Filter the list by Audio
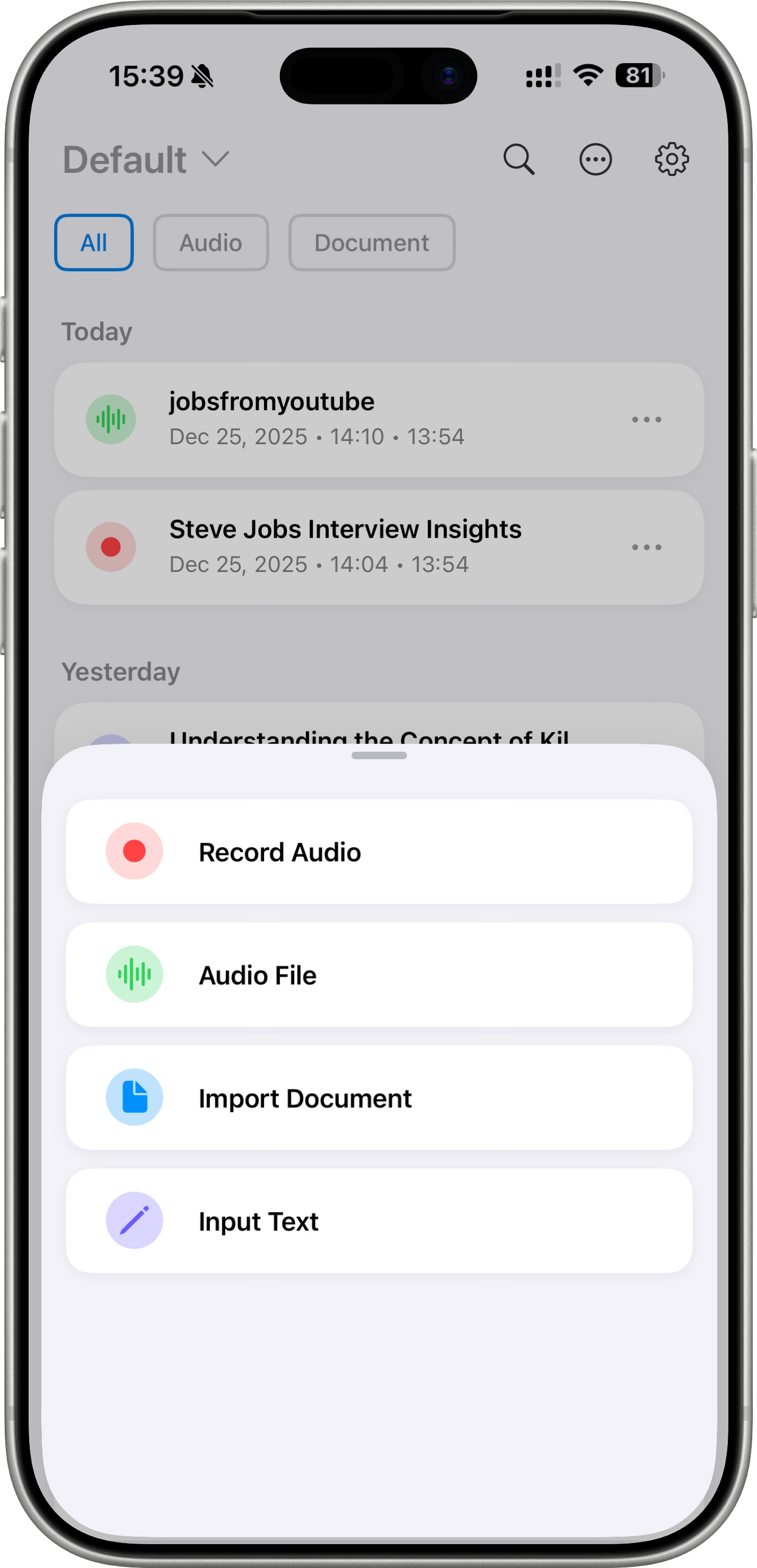 pos(210,242)
